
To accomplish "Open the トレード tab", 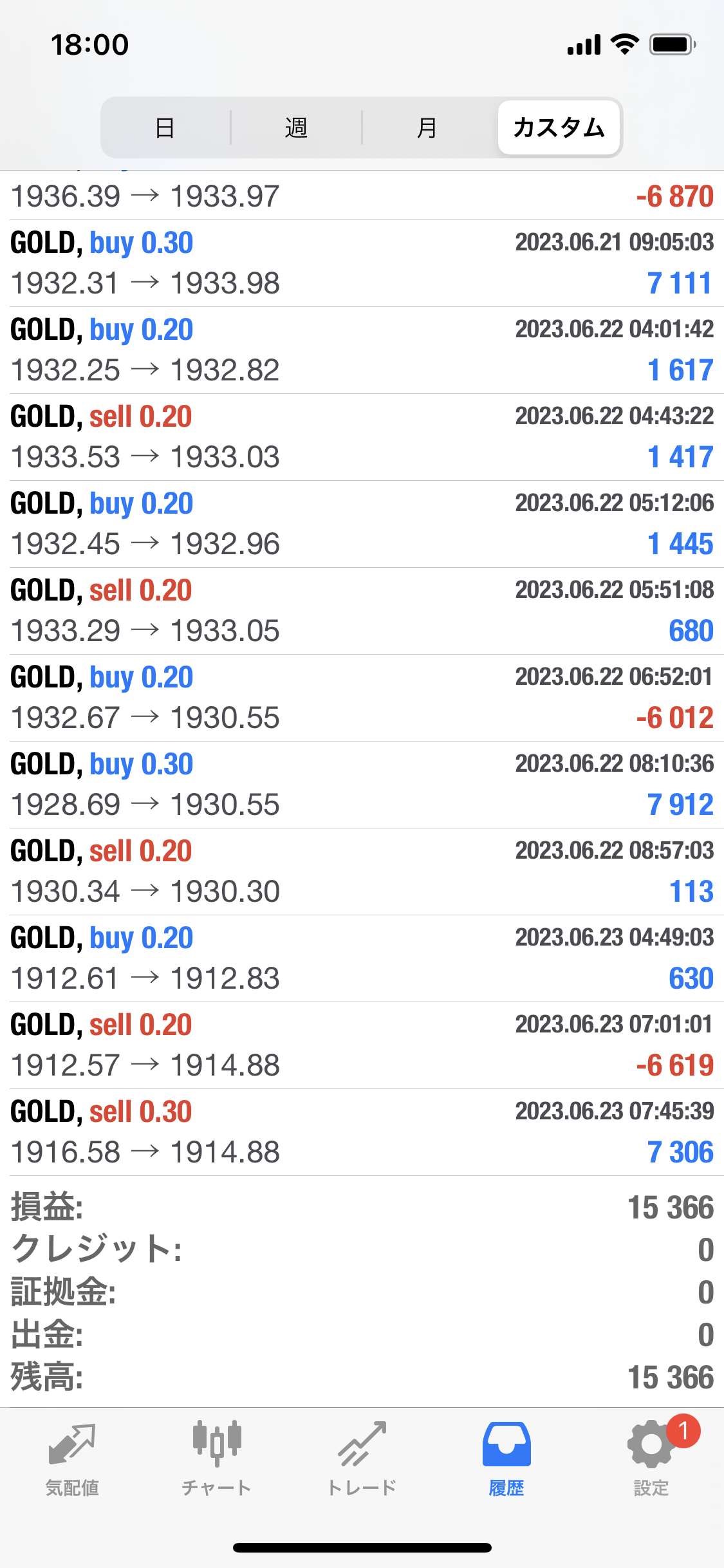I will point(362,1460).
